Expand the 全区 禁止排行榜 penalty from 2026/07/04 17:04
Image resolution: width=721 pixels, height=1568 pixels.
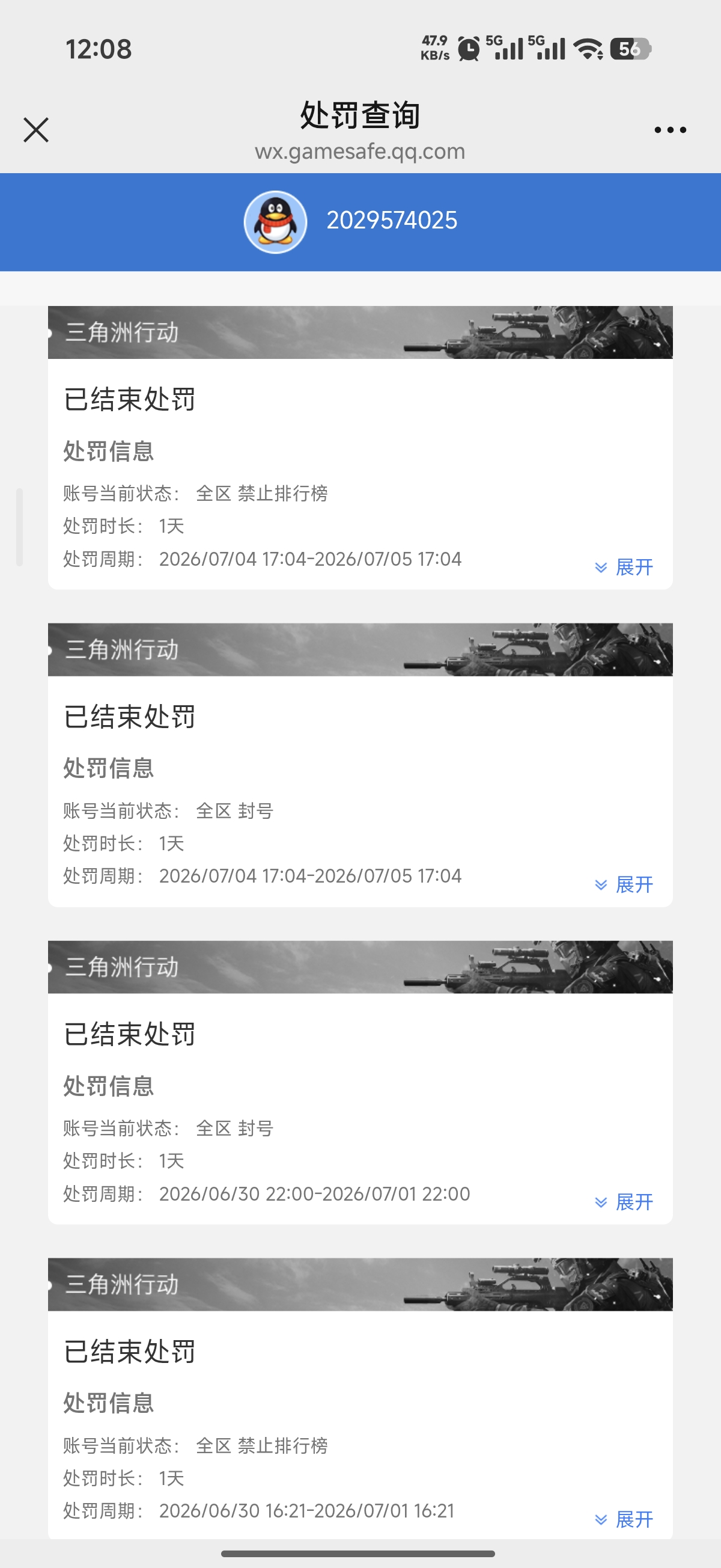coord(624,568)
